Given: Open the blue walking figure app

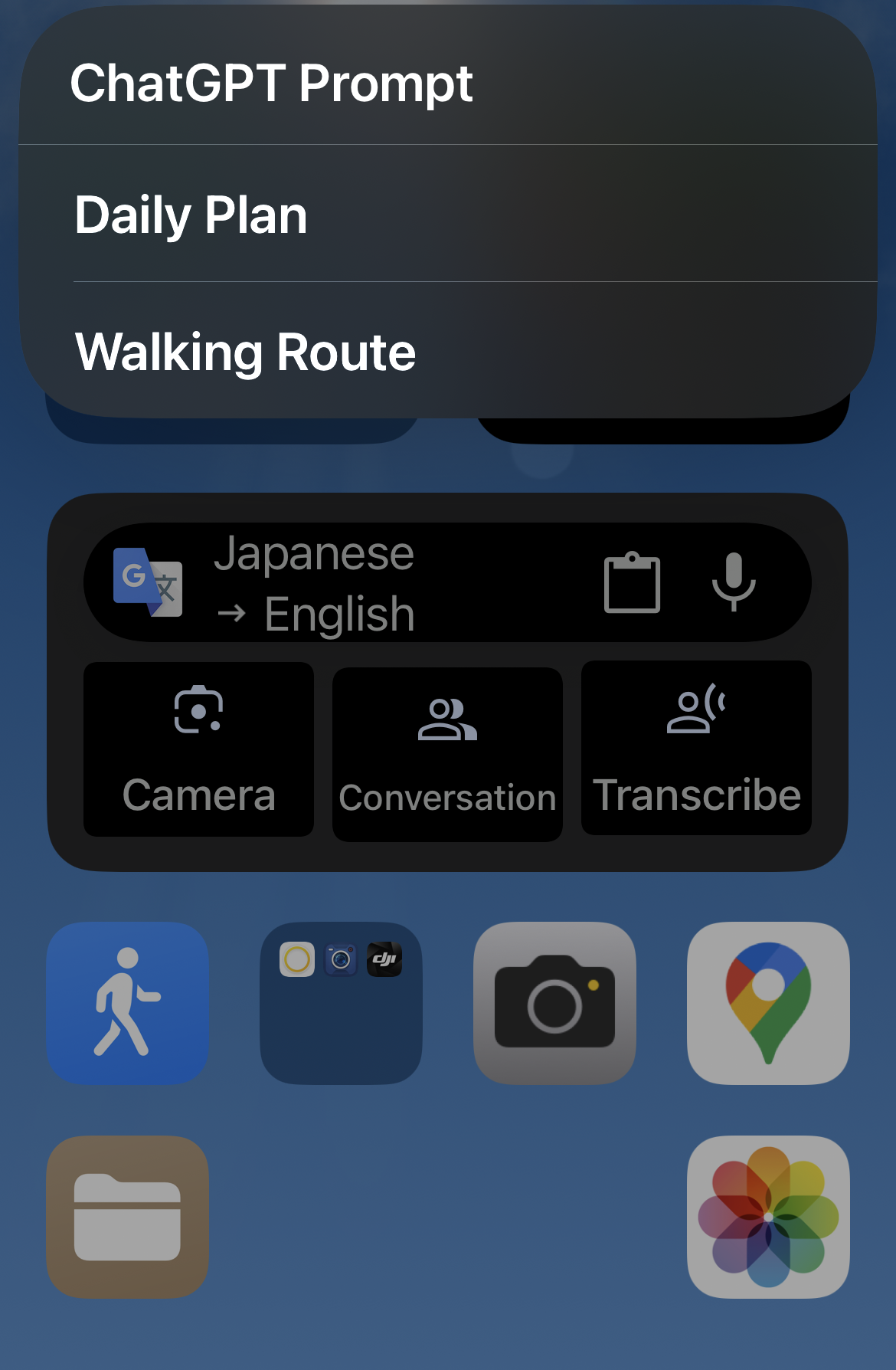Looking at the screenshot, I should pyautogui.click(x=128, y=1003).
